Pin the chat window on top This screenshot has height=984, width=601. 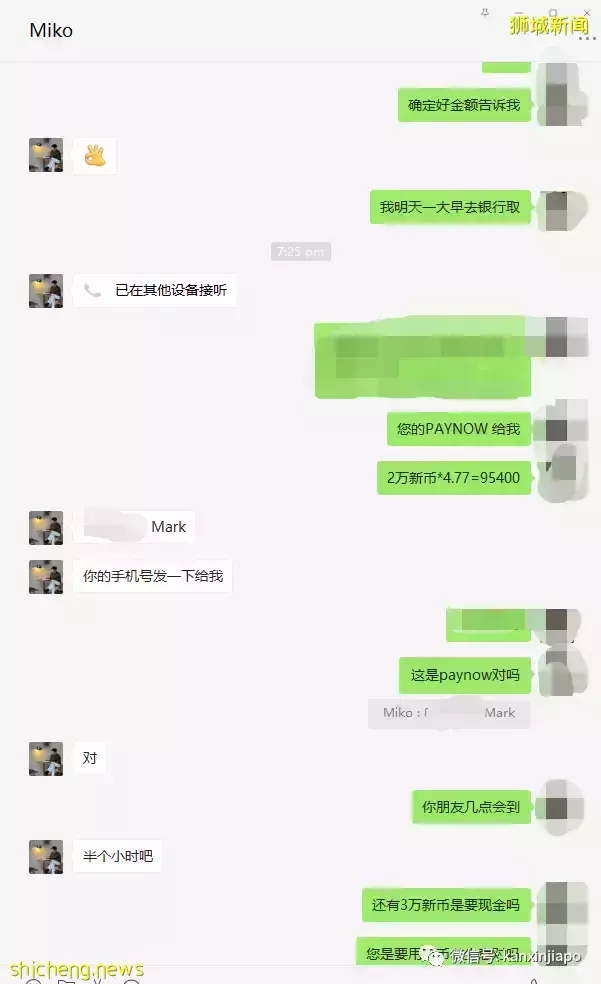(x=487, y=11)
